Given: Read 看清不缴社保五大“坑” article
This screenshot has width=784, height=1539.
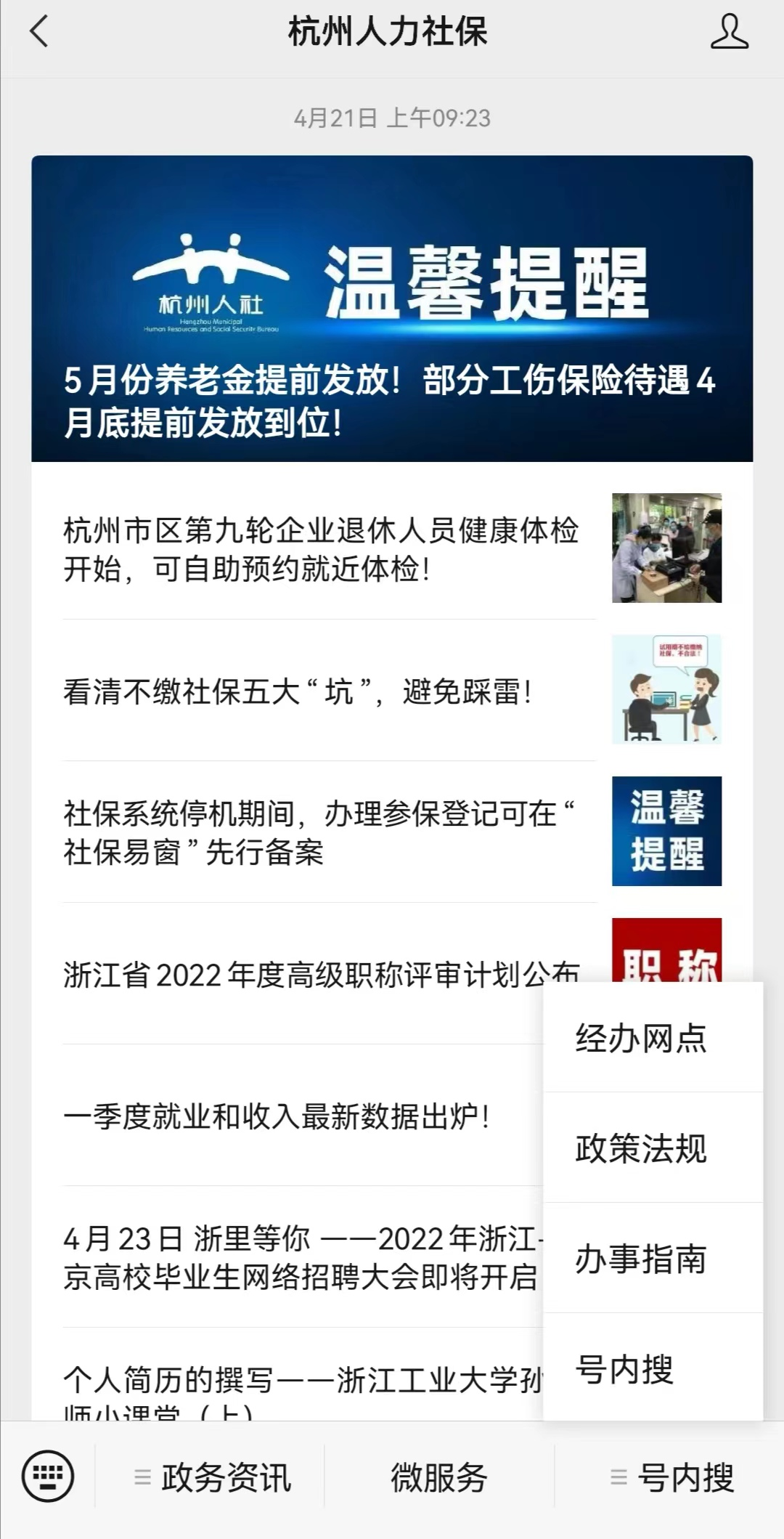Looking at the screenshot, I should click(x=298, y=691).
